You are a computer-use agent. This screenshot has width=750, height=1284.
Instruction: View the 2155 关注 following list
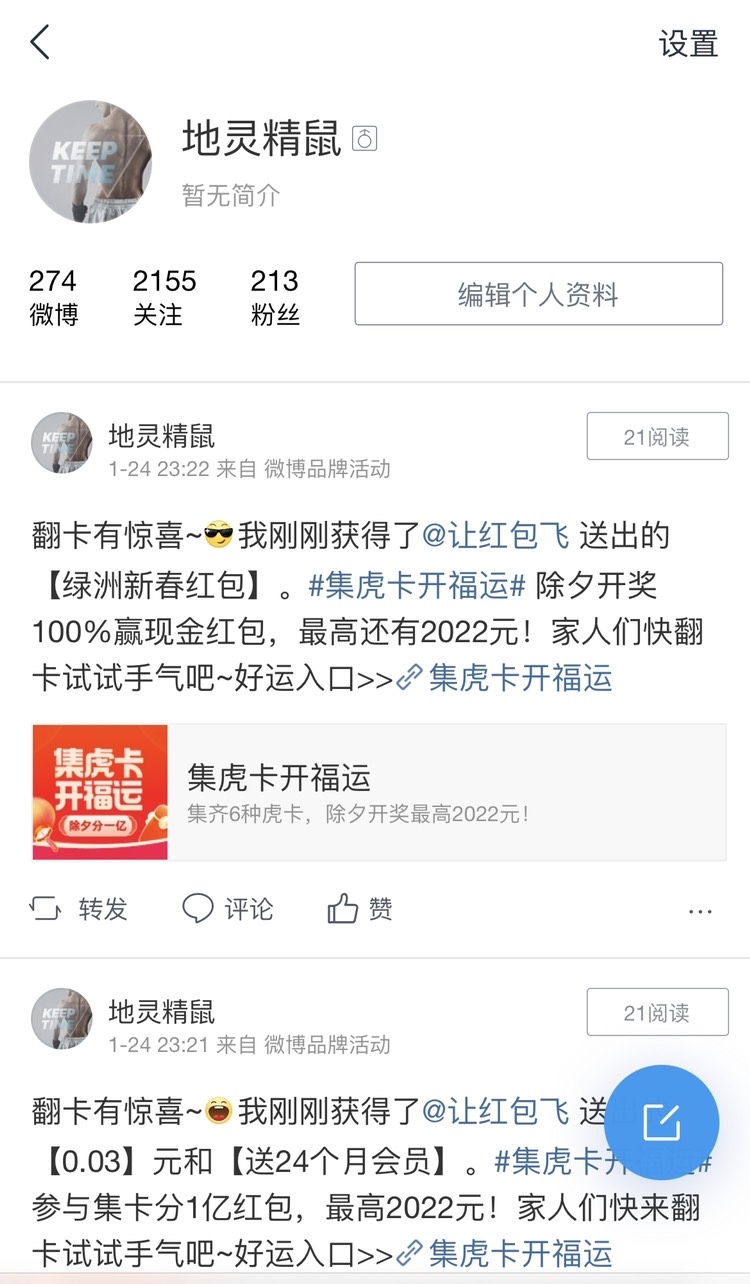tap(164, 297)
